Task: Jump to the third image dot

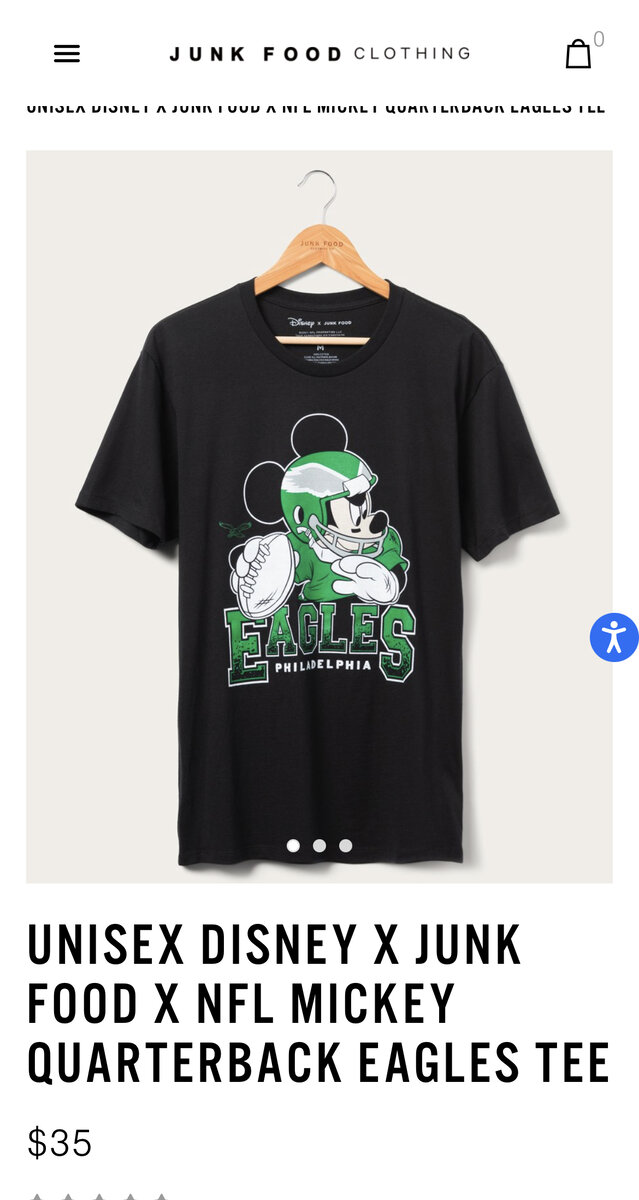Action: pos(345,845)
